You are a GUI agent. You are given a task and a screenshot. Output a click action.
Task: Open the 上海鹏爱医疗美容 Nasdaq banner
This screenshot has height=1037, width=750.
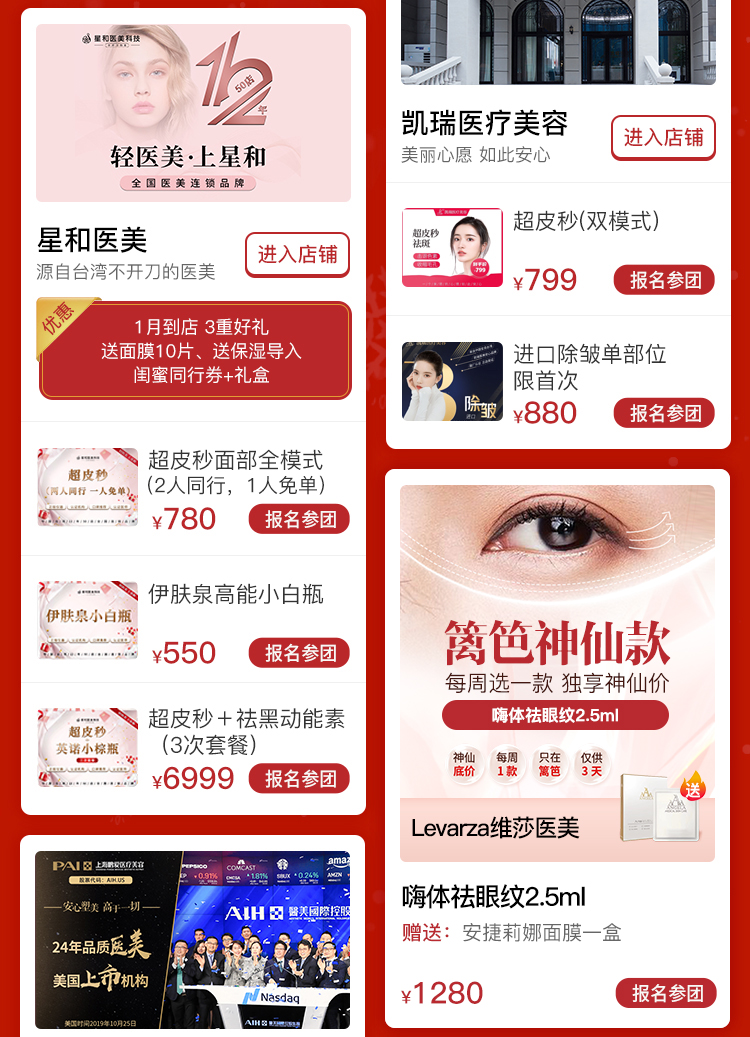coord(193,940)
